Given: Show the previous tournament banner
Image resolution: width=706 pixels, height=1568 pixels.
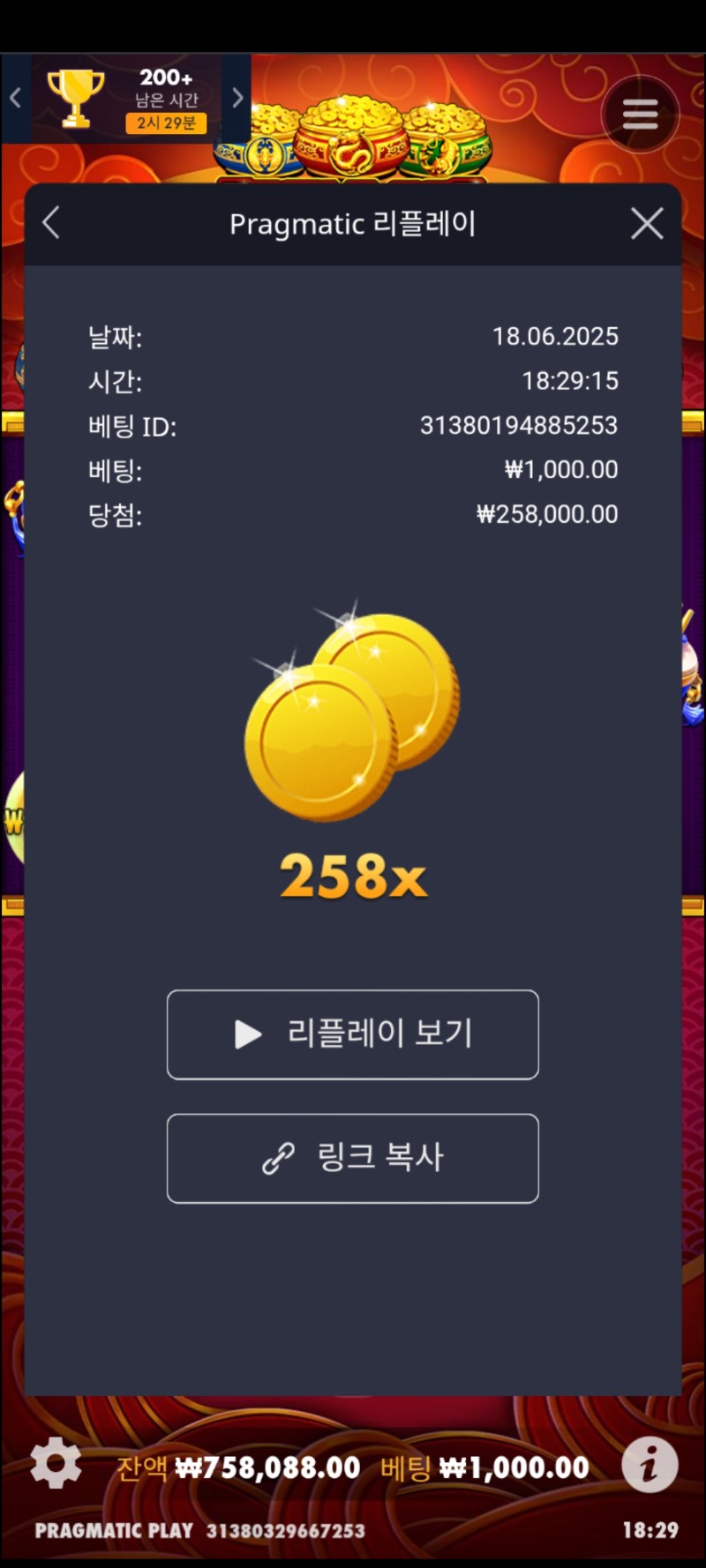Looking at the screenshot, I should [x=15, y=98].
